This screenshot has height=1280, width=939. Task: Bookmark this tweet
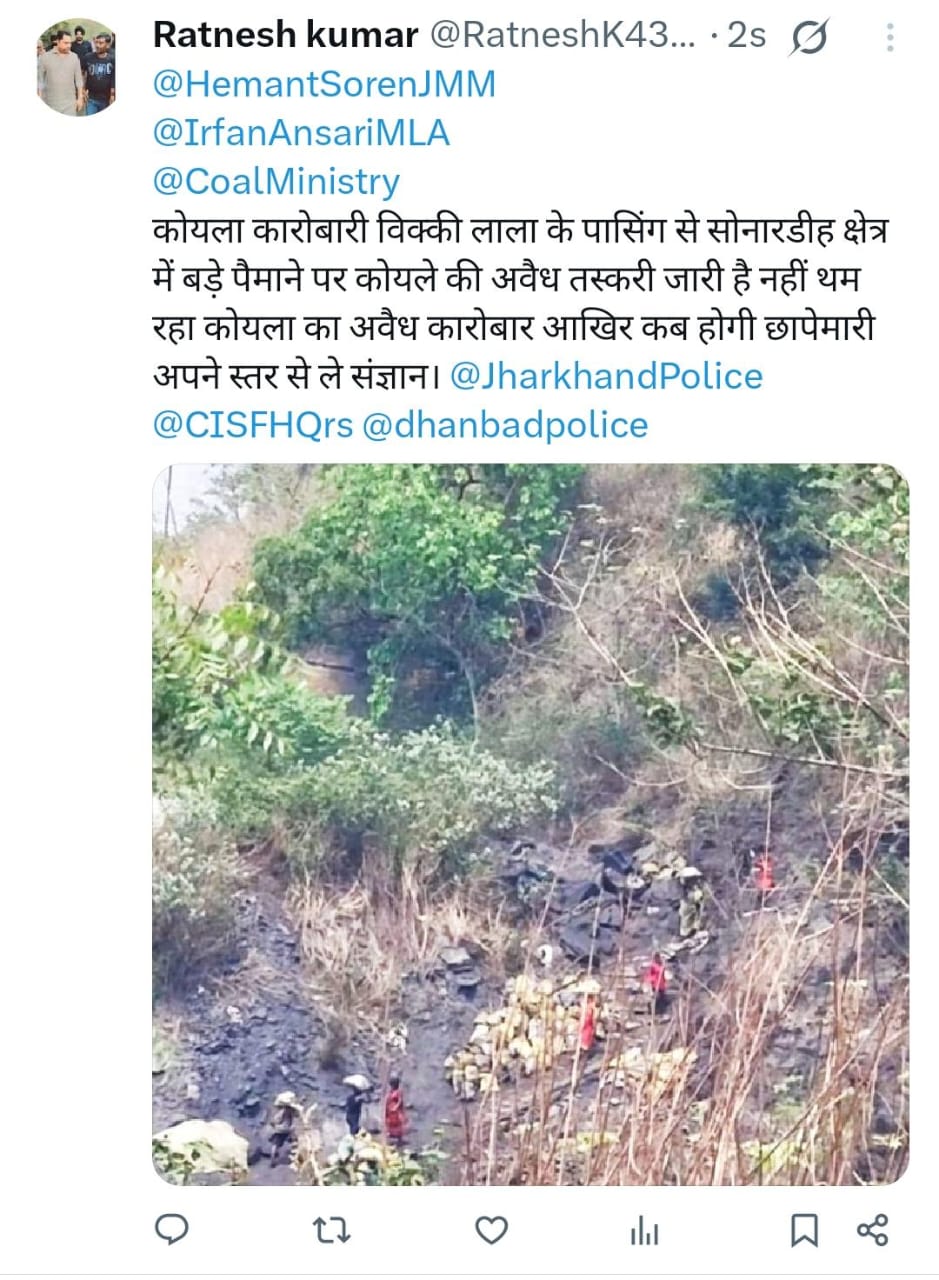pos(803,1230)
